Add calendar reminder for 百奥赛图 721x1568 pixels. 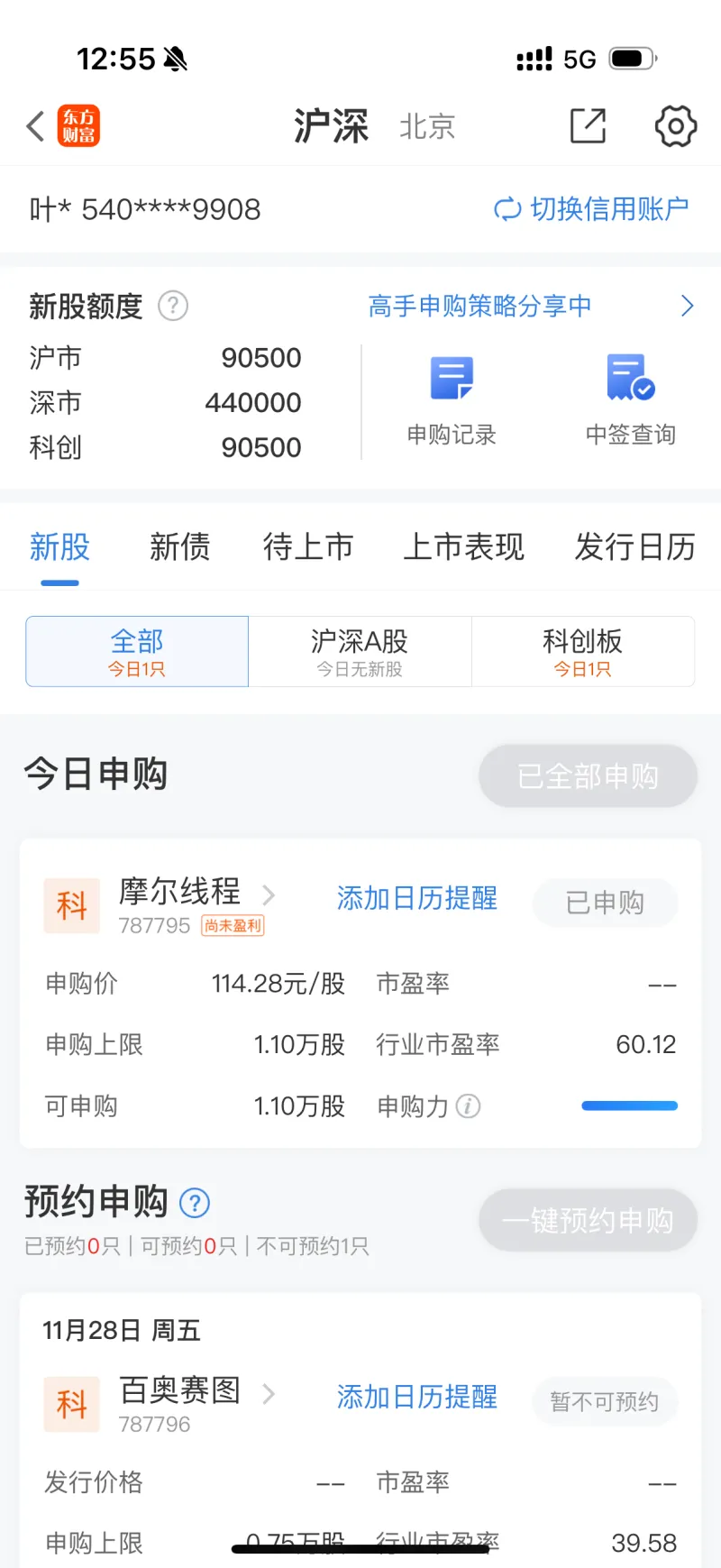tap(416, 1398)
